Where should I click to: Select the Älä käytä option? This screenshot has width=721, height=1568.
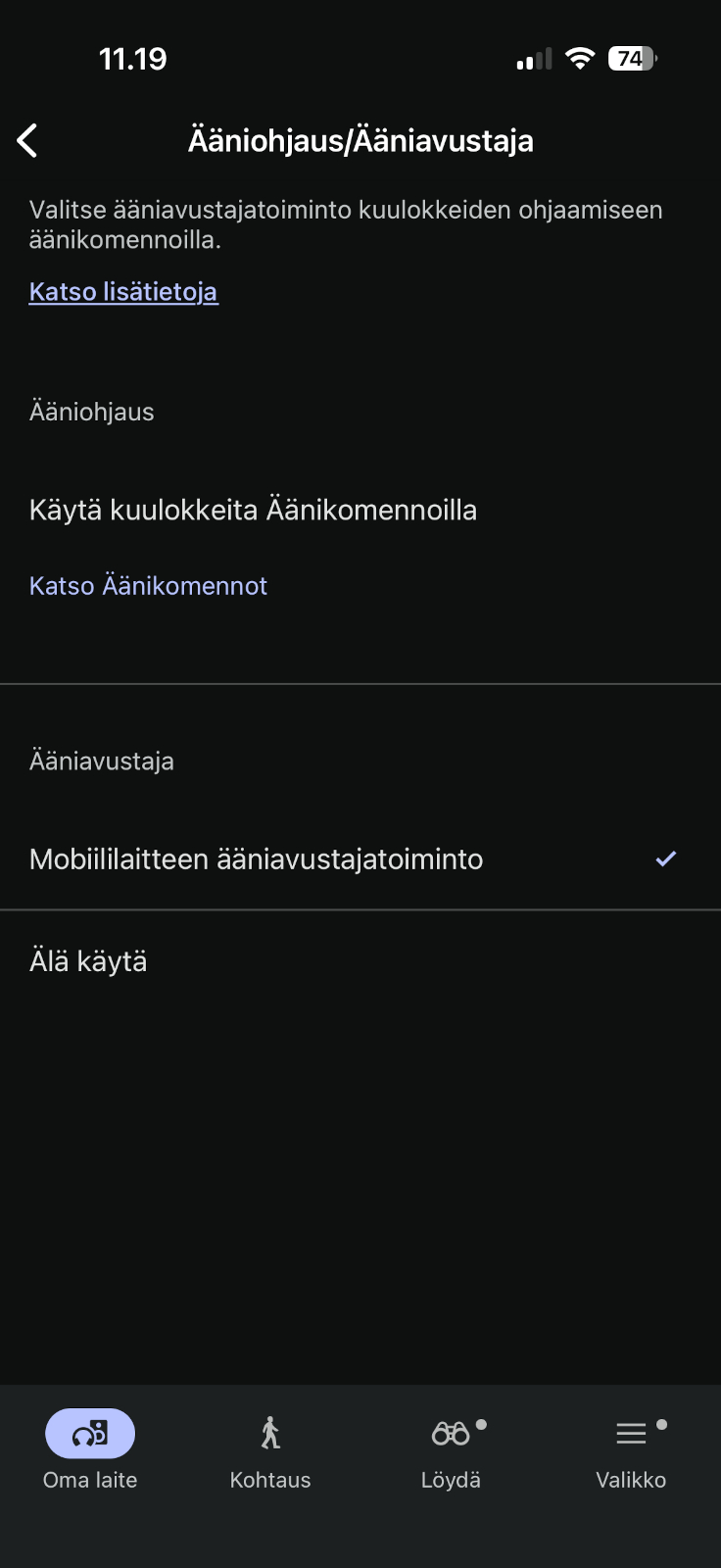point(88,961)
